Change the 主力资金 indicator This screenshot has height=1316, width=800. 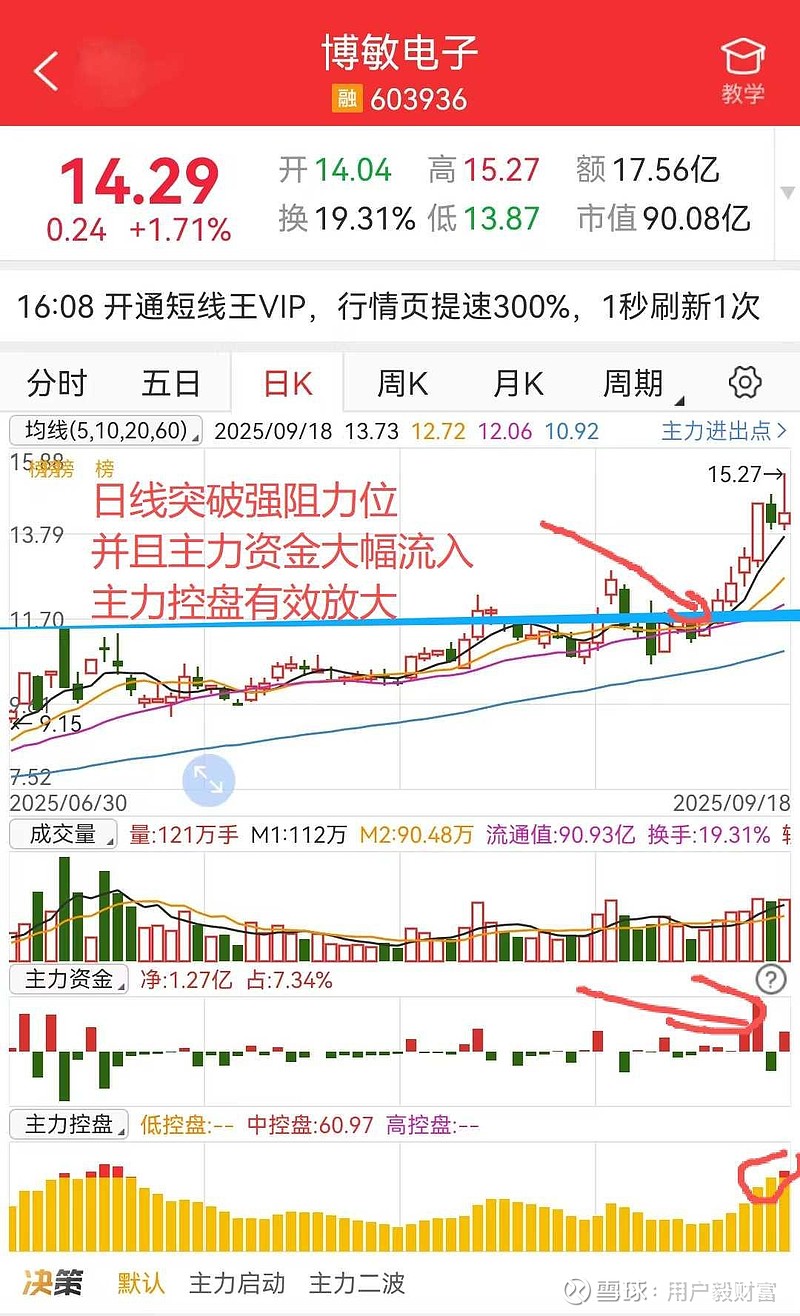point(69,979)
